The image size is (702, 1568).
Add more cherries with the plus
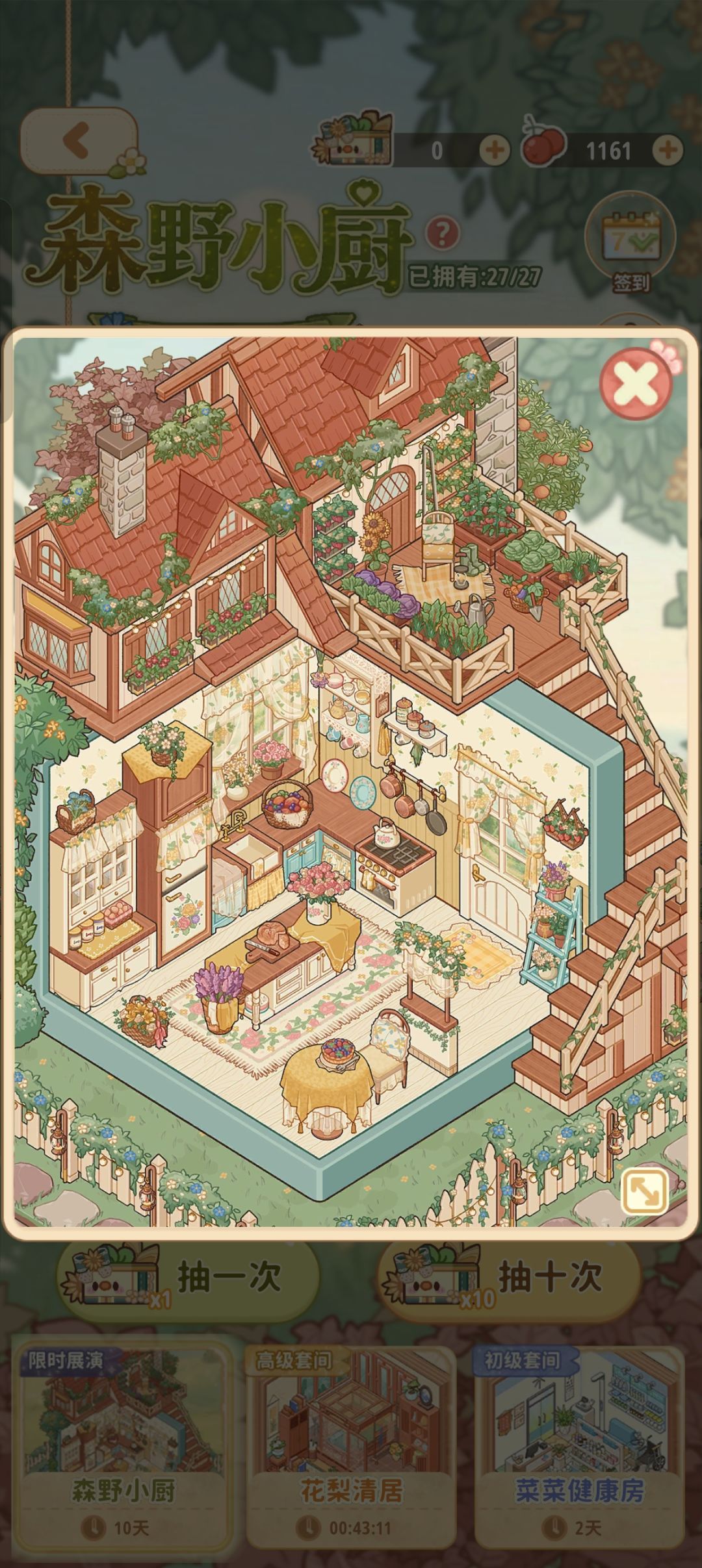click(668, 151)
